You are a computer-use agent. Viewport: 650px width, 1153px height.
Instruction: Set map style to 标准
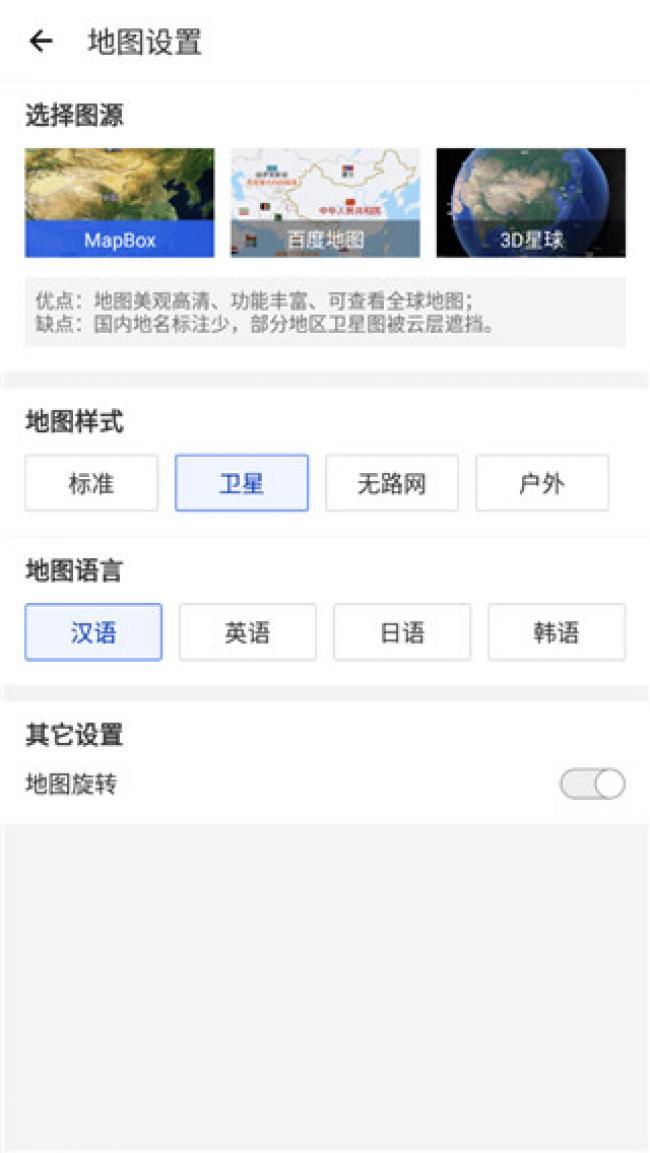pos(91,484)
